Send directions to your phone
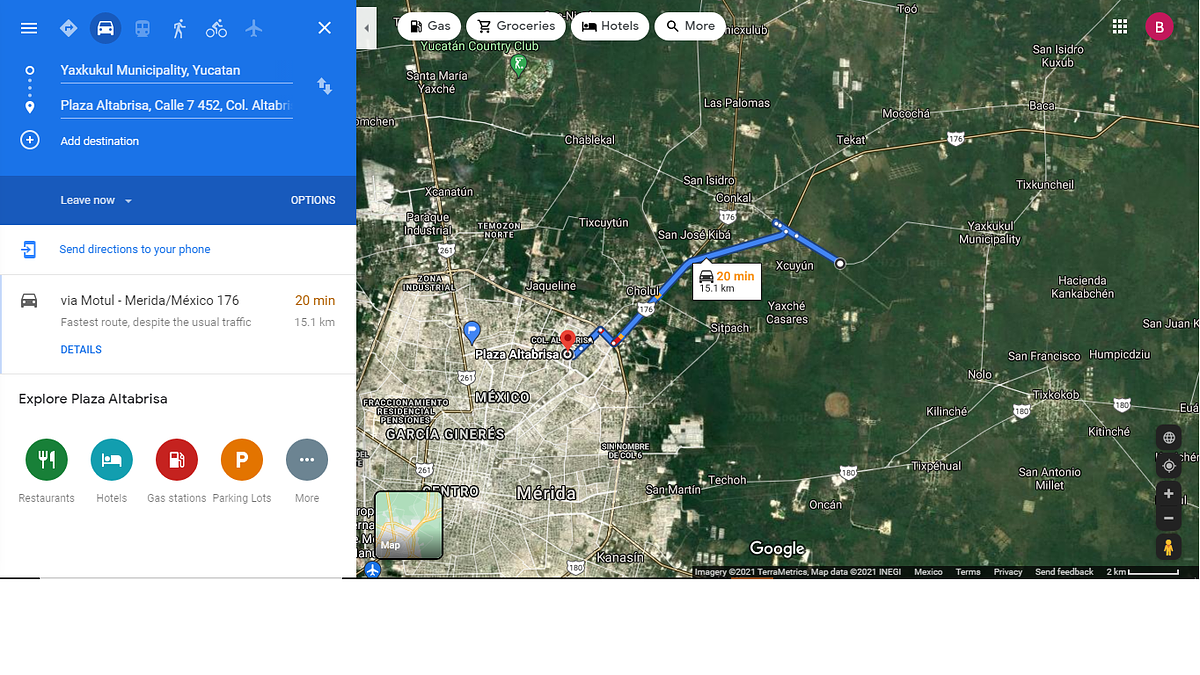Image resolution: width=1200 pixels, height=675 pixels. pos(134,249)
